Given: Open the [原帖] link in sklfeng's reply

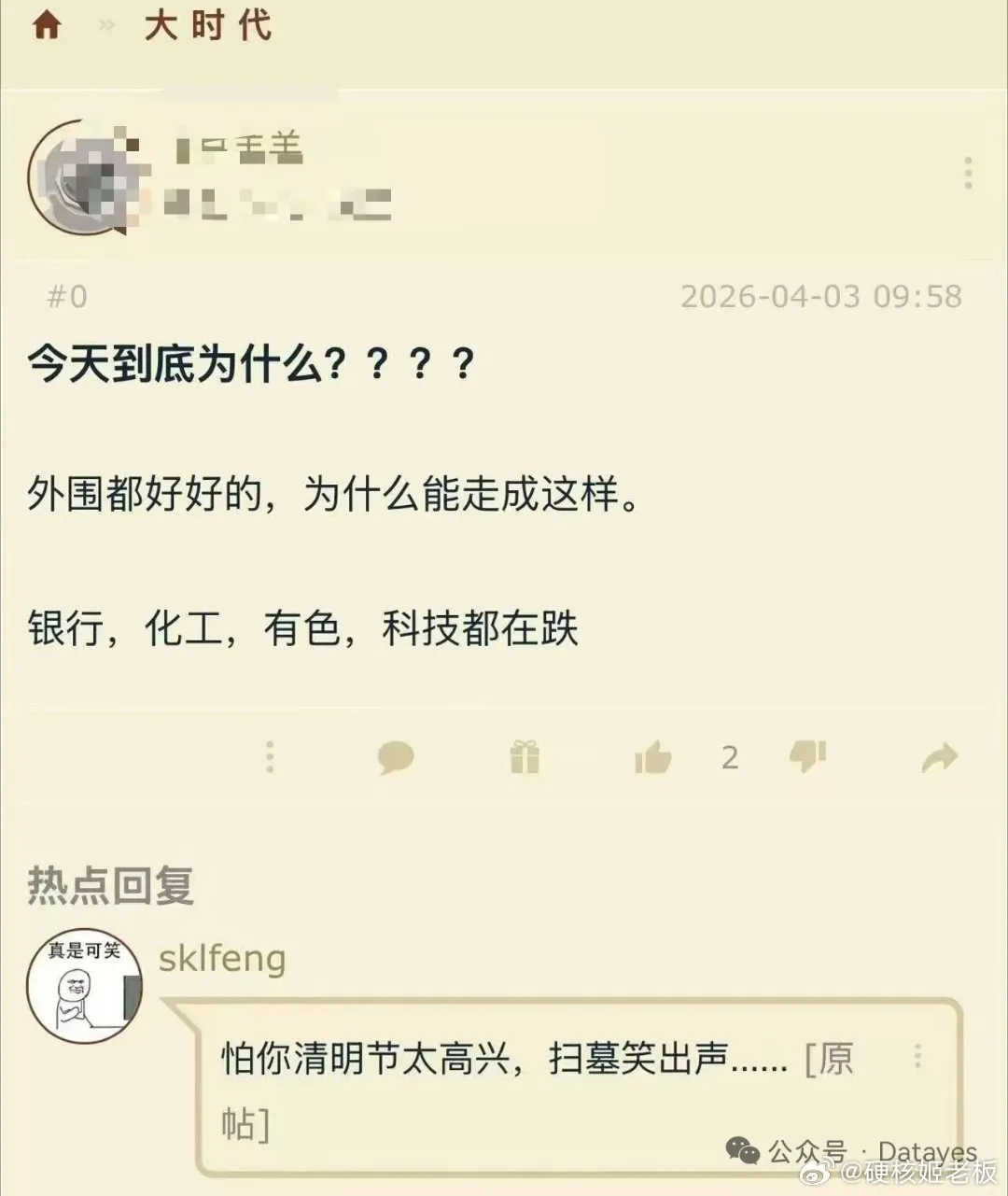Looking at the screenshot, I should click(x=827, y=1061).
